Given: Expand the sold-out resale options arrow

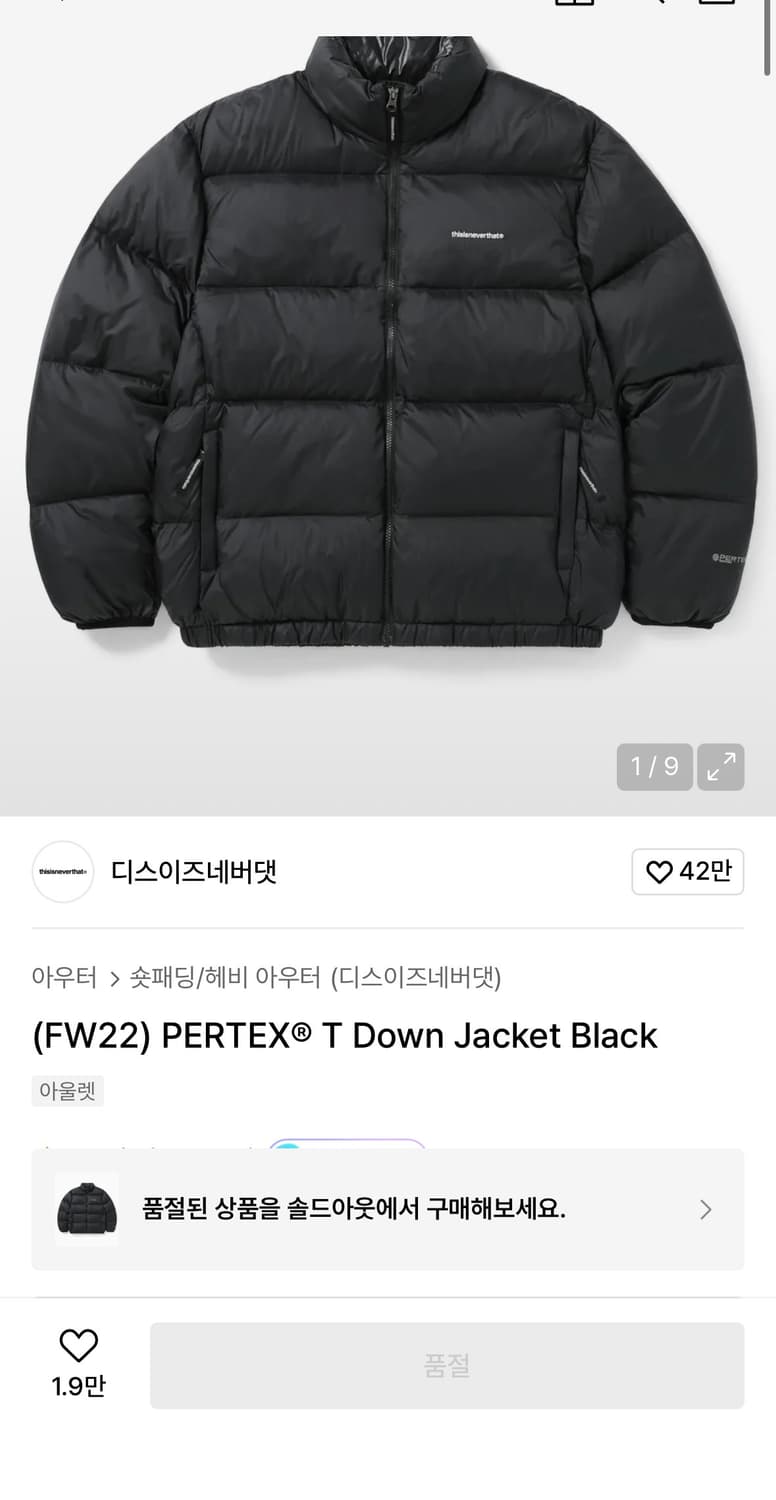Looking at the screenshot, I should (x=707, y=1209).
